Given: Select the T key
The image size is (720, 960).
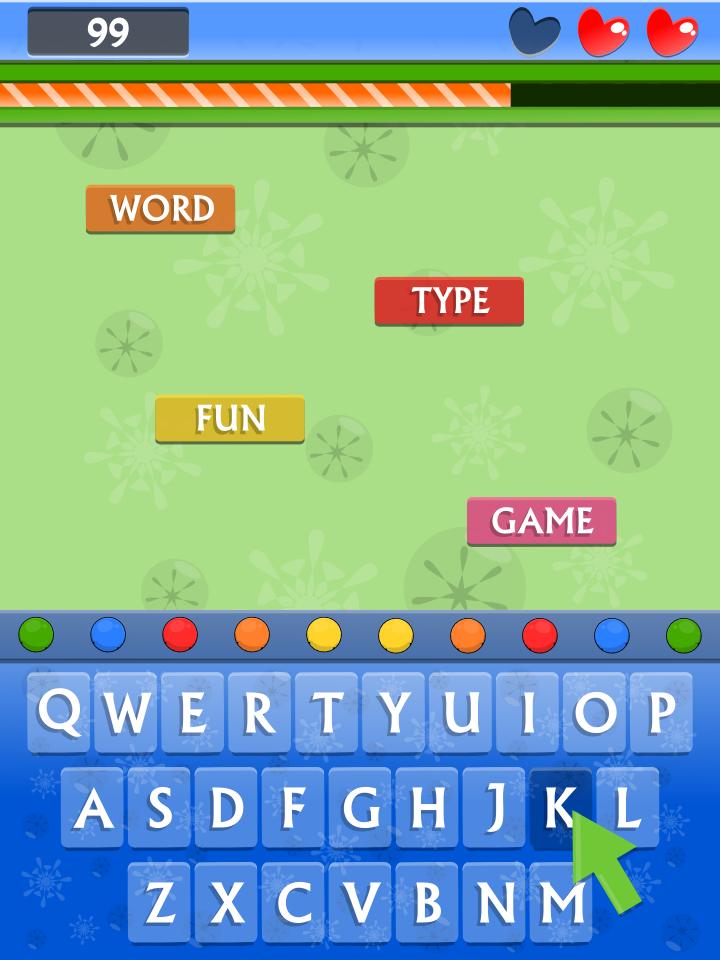Looking at the screenshot, I should point(327,712).
